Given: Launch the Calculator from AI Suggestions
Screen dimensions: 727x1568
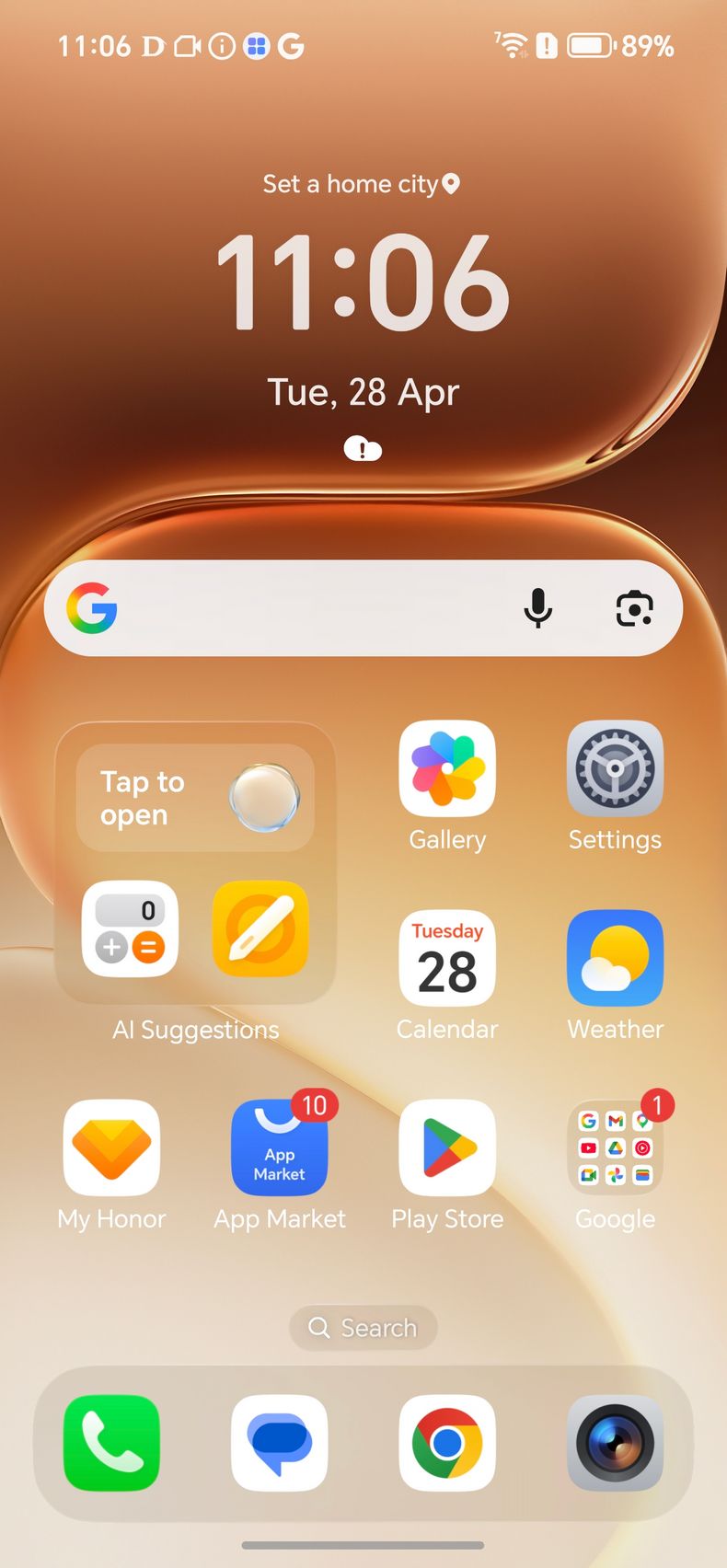Looking at the screenshot, I should pyautogui.click(x=130, y=928).
